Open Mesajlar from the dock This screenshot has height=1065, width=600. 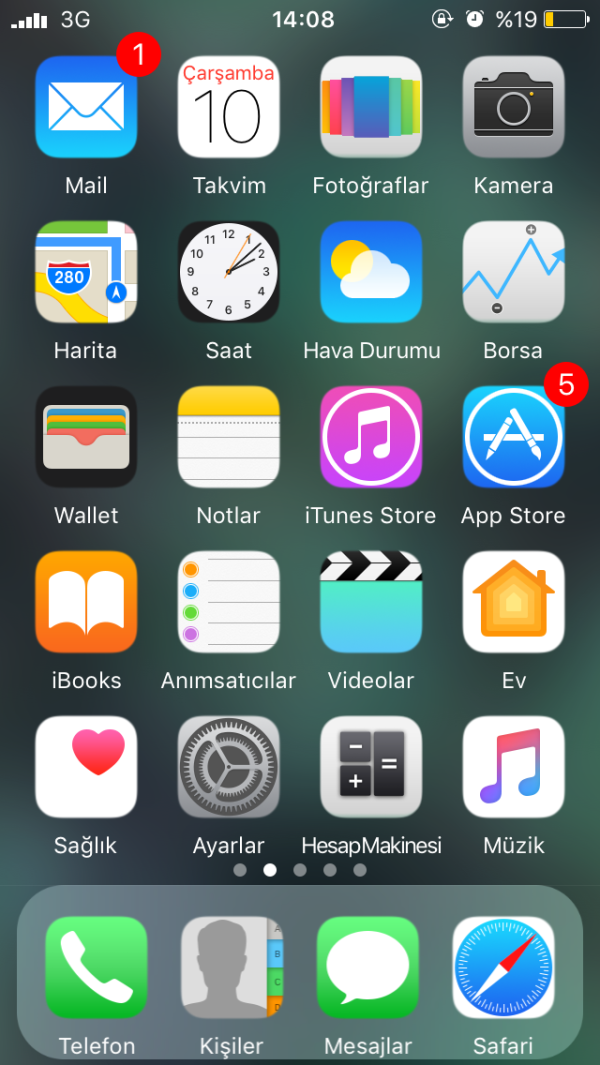[x=368, y=967]
